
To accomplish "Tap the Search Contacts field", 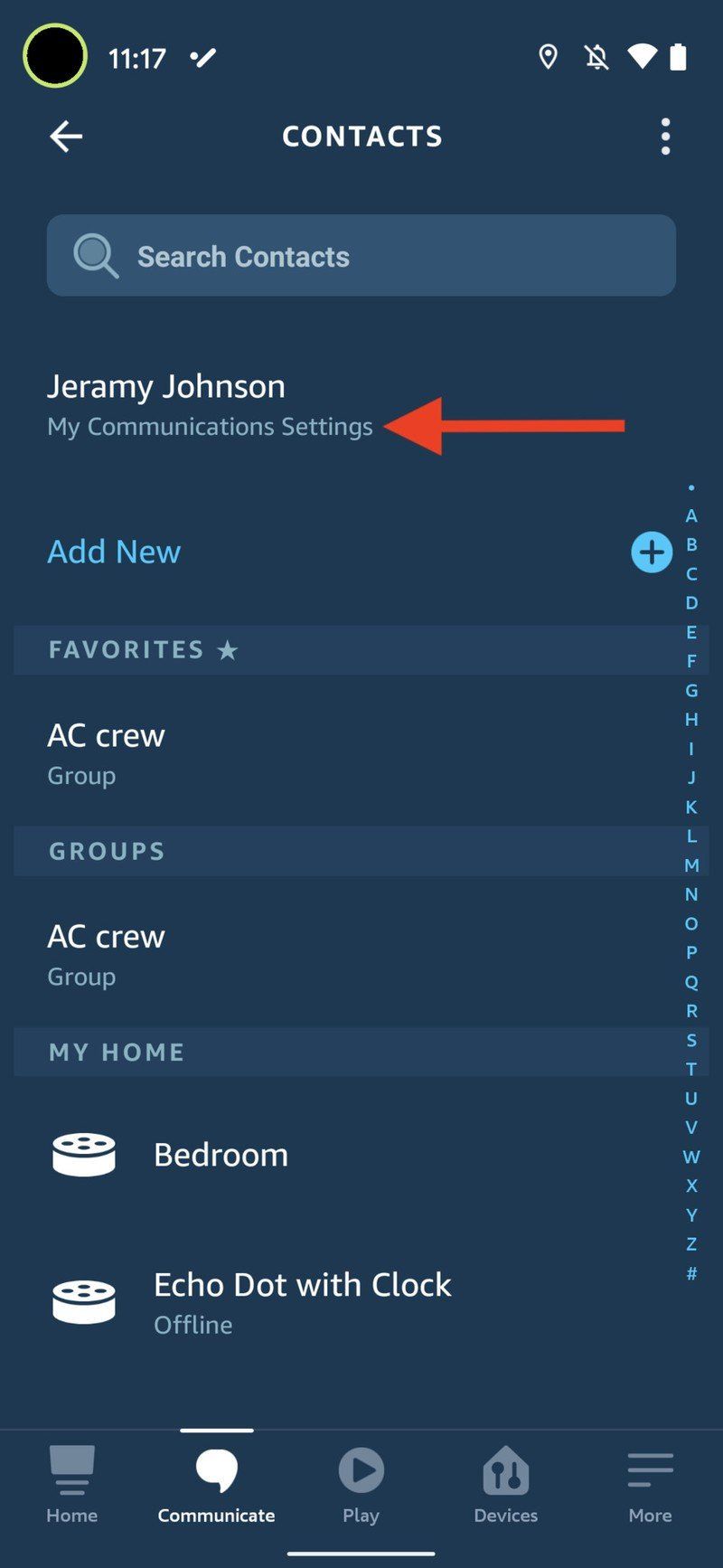I will (x=361, y=256).
